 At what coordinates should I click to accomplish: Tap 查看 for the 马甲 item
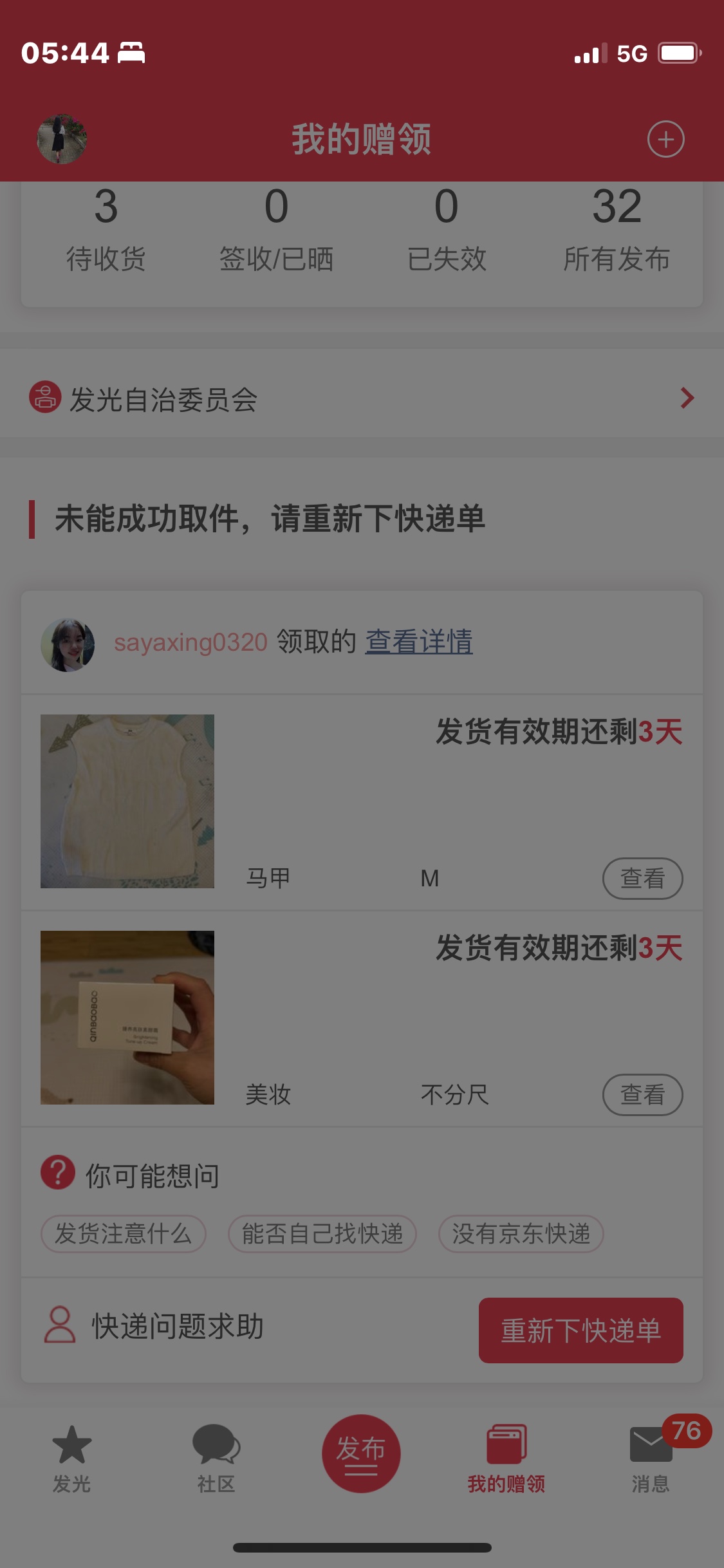point(642,879)
